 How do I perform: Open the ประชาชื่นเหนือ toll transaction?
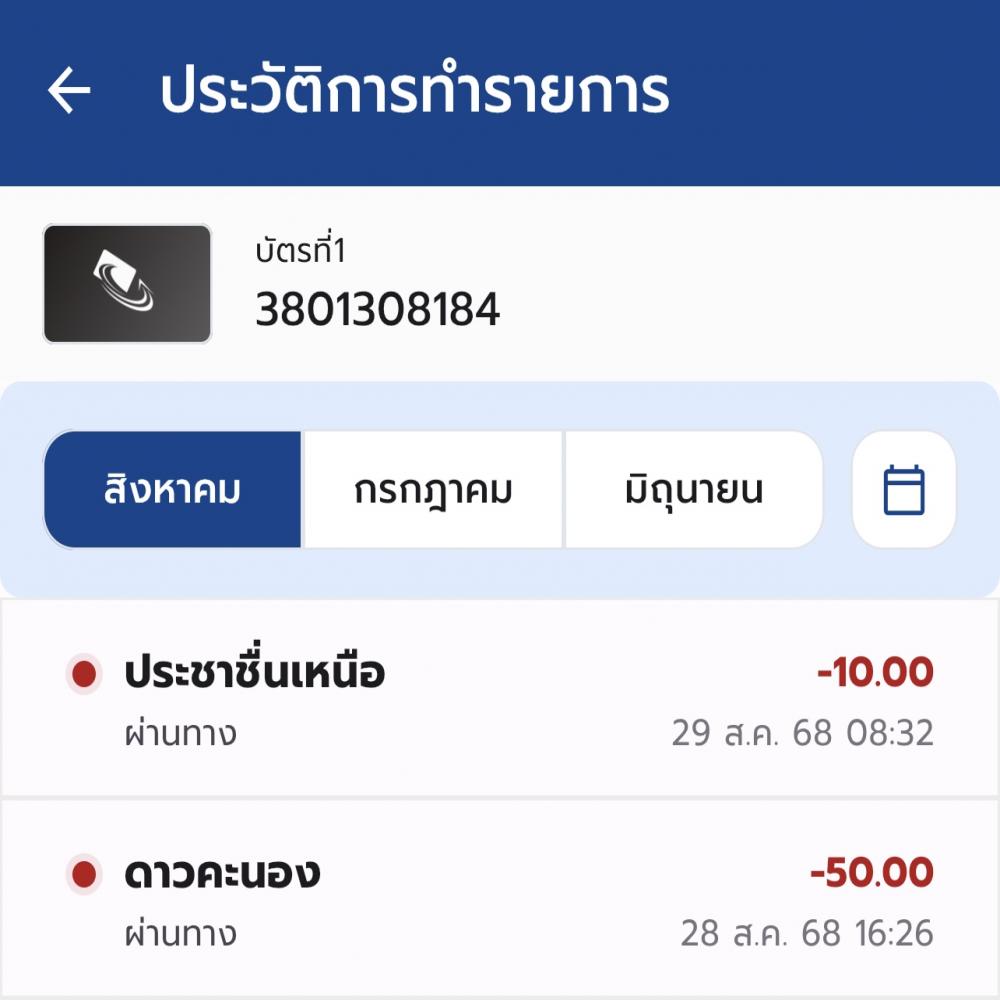coord(500,700)
